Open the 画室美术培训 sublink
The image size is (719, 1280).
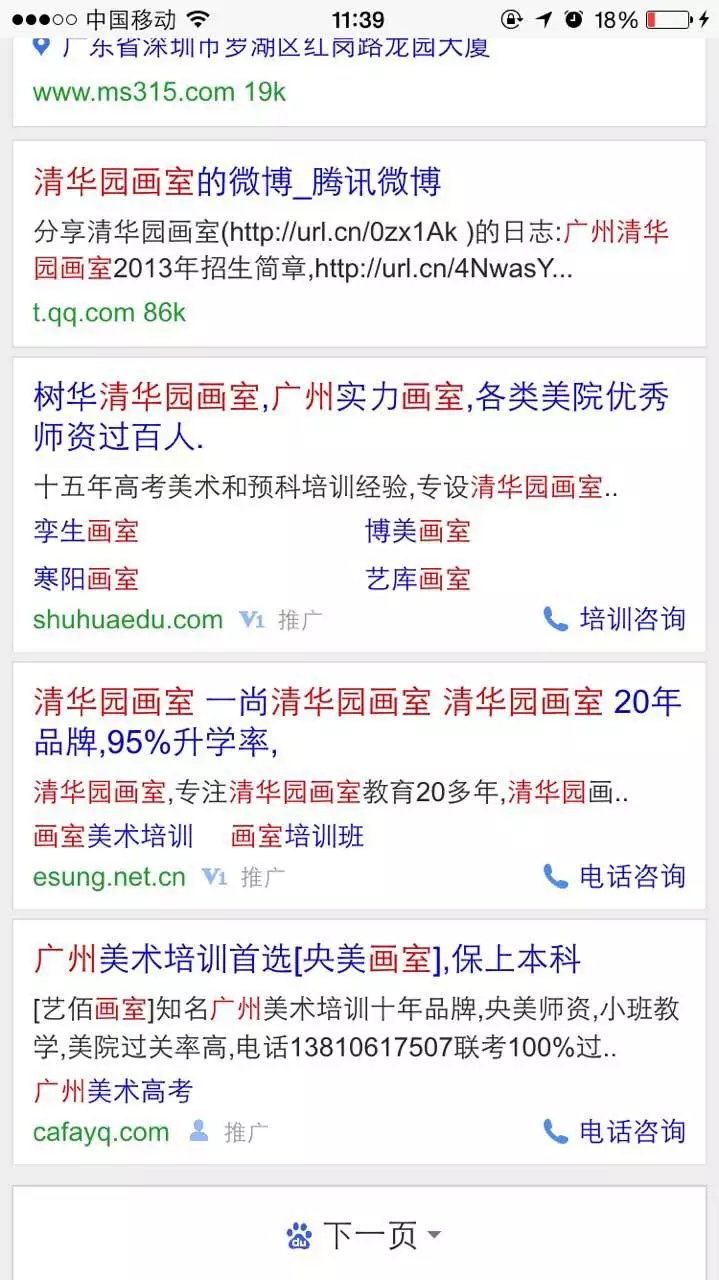click(x=113, y=836)
